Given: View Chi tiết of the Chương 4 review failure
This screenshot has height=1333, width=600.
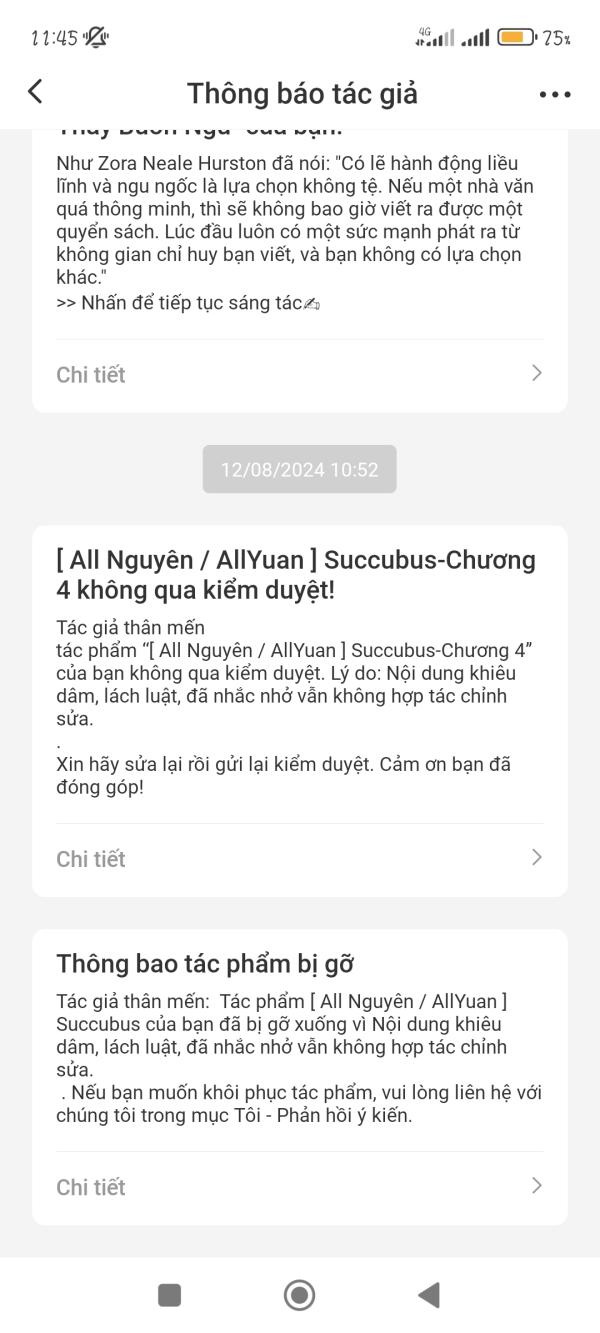Looking at the screenshot, I should (x=300, y=858).
